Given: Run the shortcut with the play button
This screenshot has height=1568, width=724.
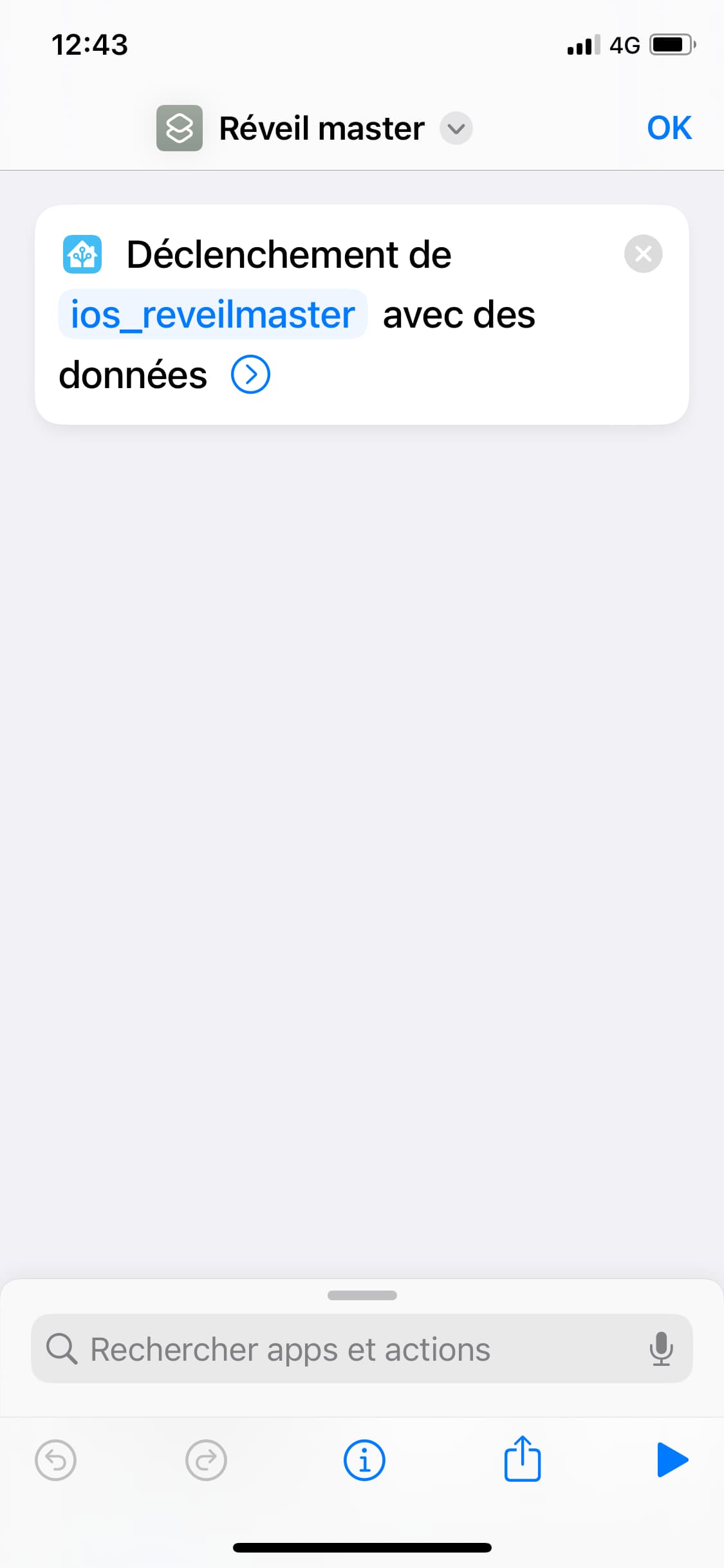Looking at the screenshot, I should pos(673,1460).
